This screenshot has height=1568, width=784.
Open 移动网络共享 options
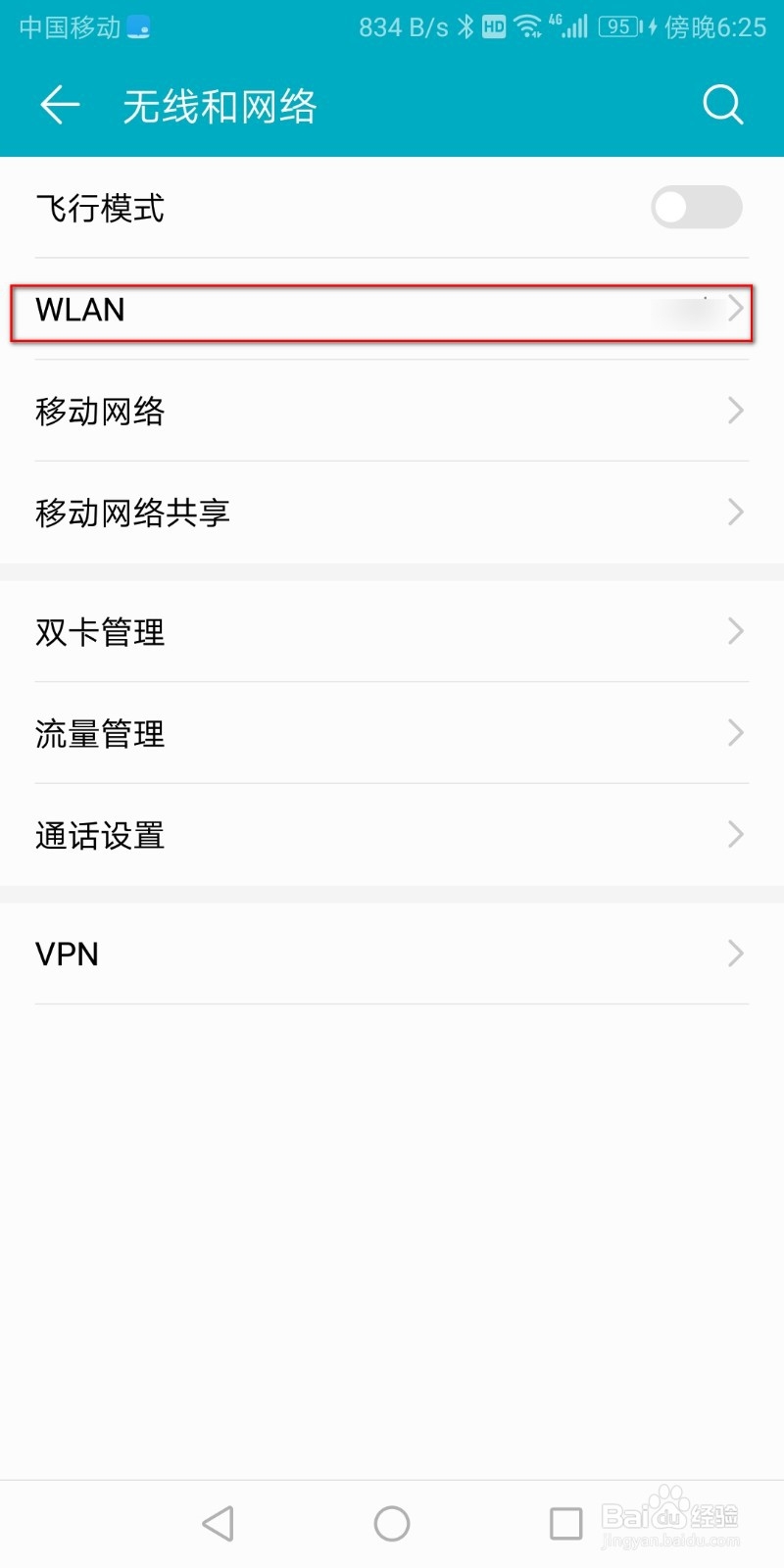point(392,513)
